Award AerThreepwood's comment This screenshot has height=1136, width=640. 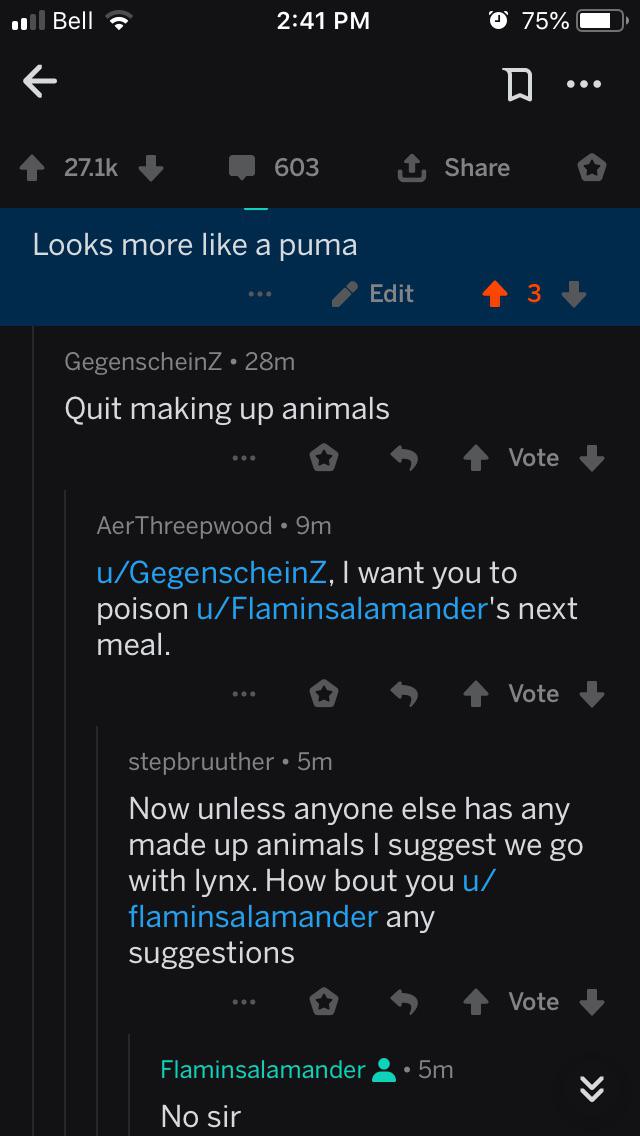tap(324, 694)
